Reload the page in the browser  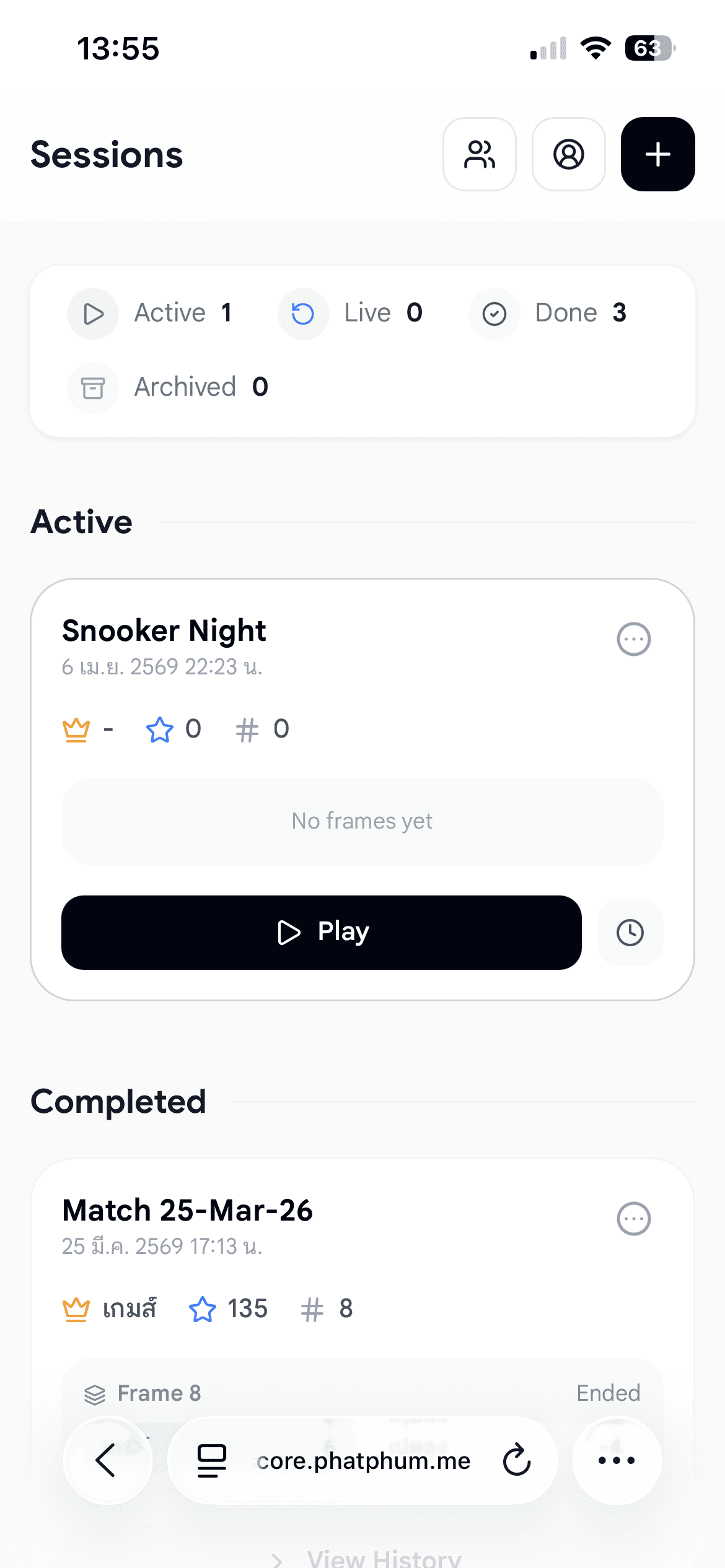(x=516, y=1460)
